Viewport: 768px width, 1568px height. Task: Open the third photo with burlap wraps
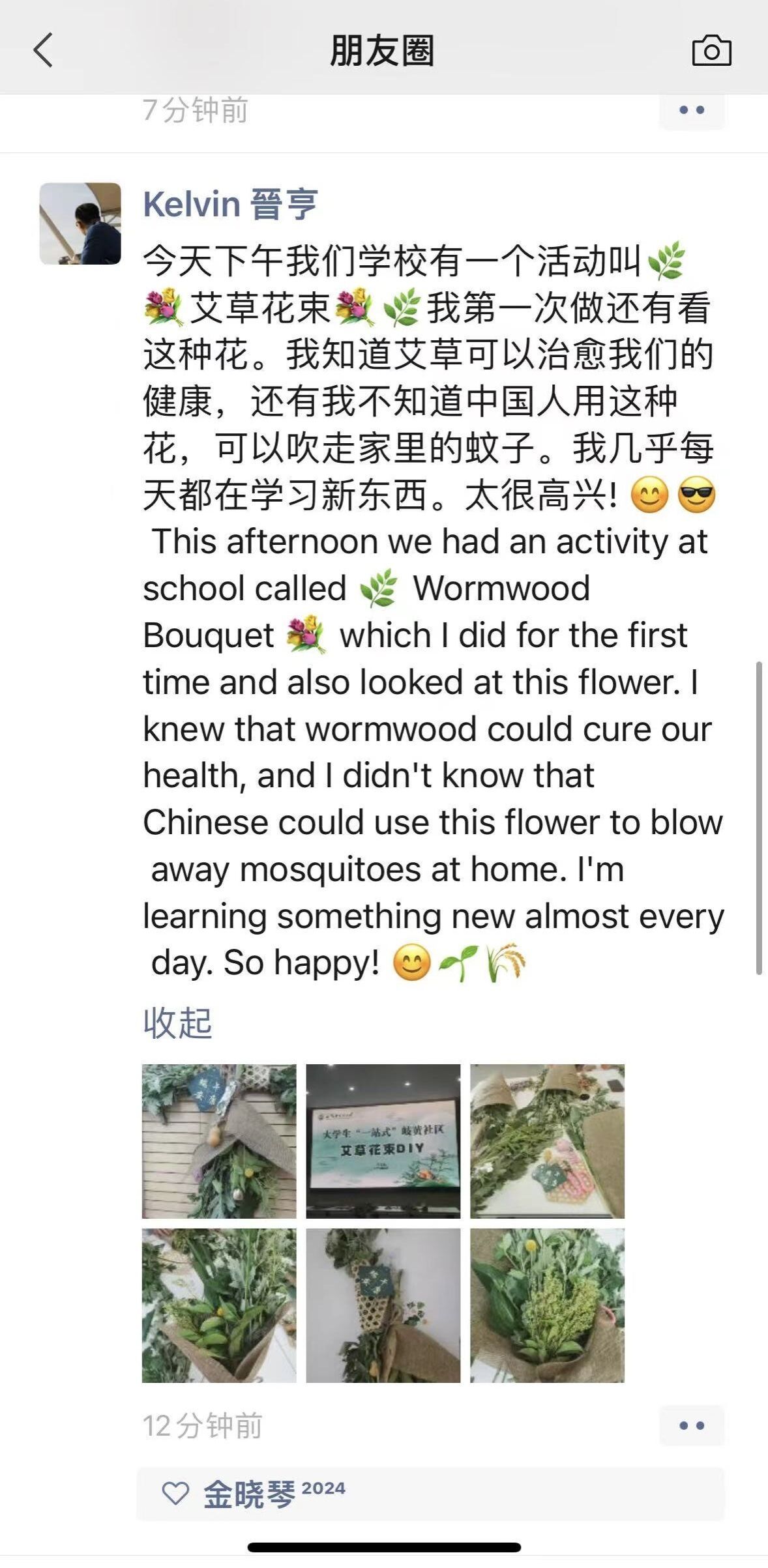coord(547,1141)
